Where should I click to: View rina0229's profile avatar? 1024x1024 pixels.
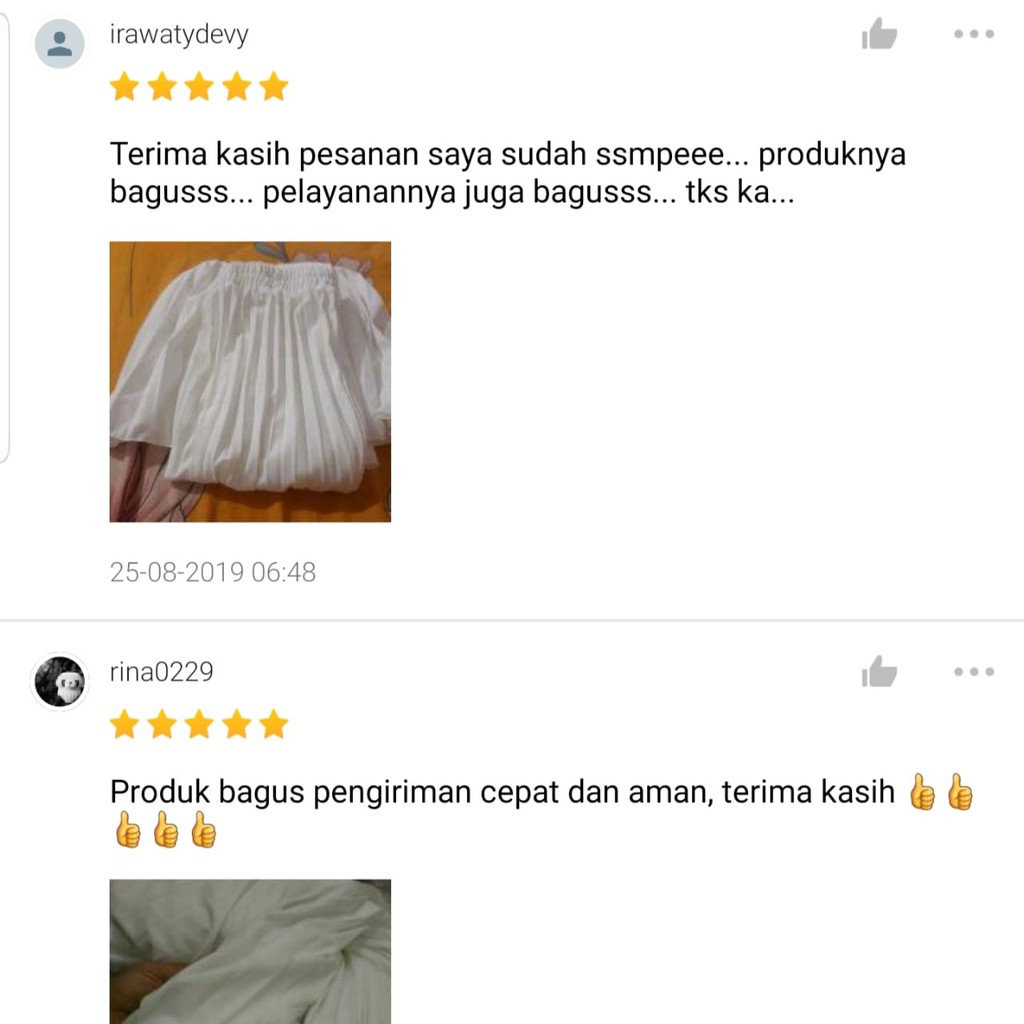tap(60, 682)
